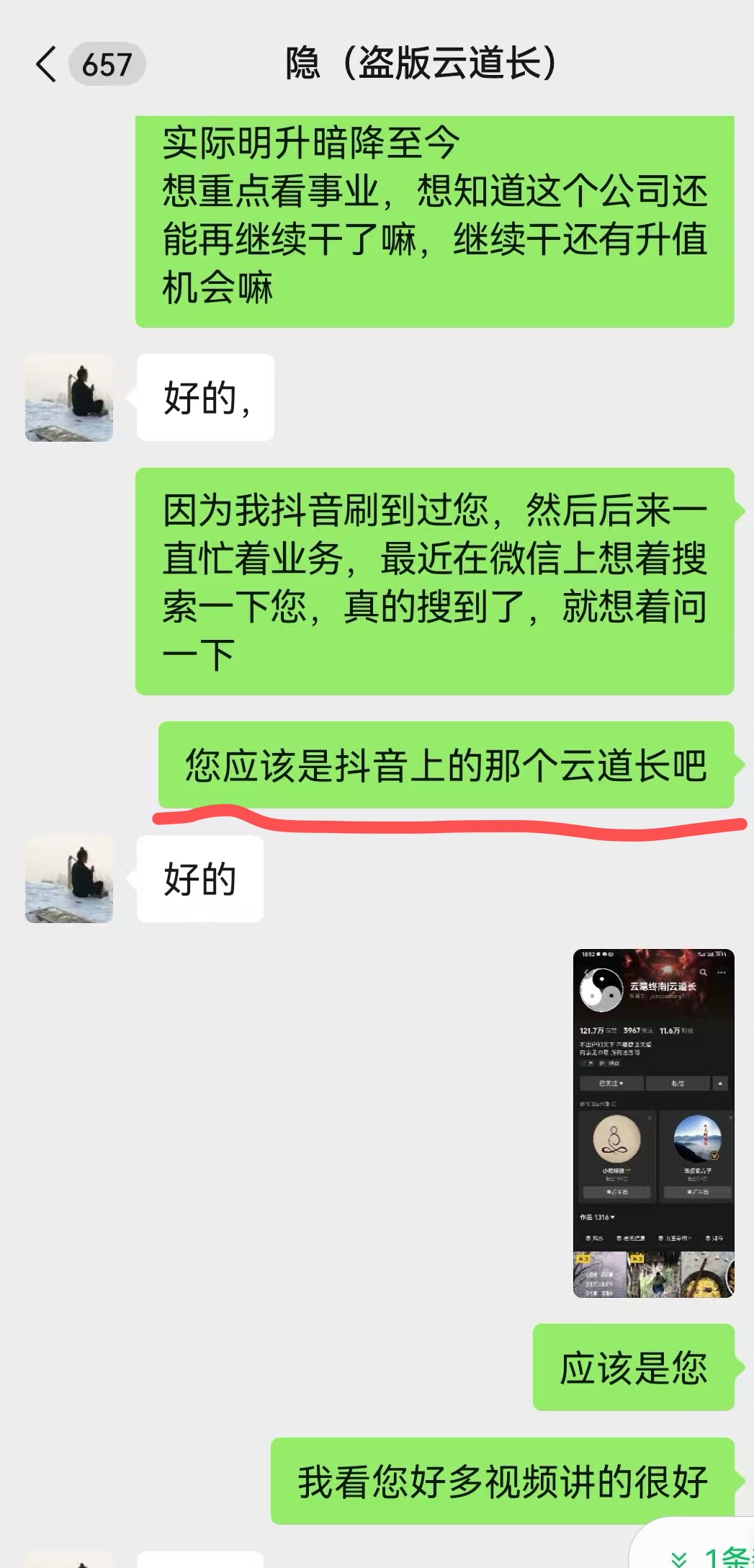
Task: Go back to the chat list
Action: point(46,65)
